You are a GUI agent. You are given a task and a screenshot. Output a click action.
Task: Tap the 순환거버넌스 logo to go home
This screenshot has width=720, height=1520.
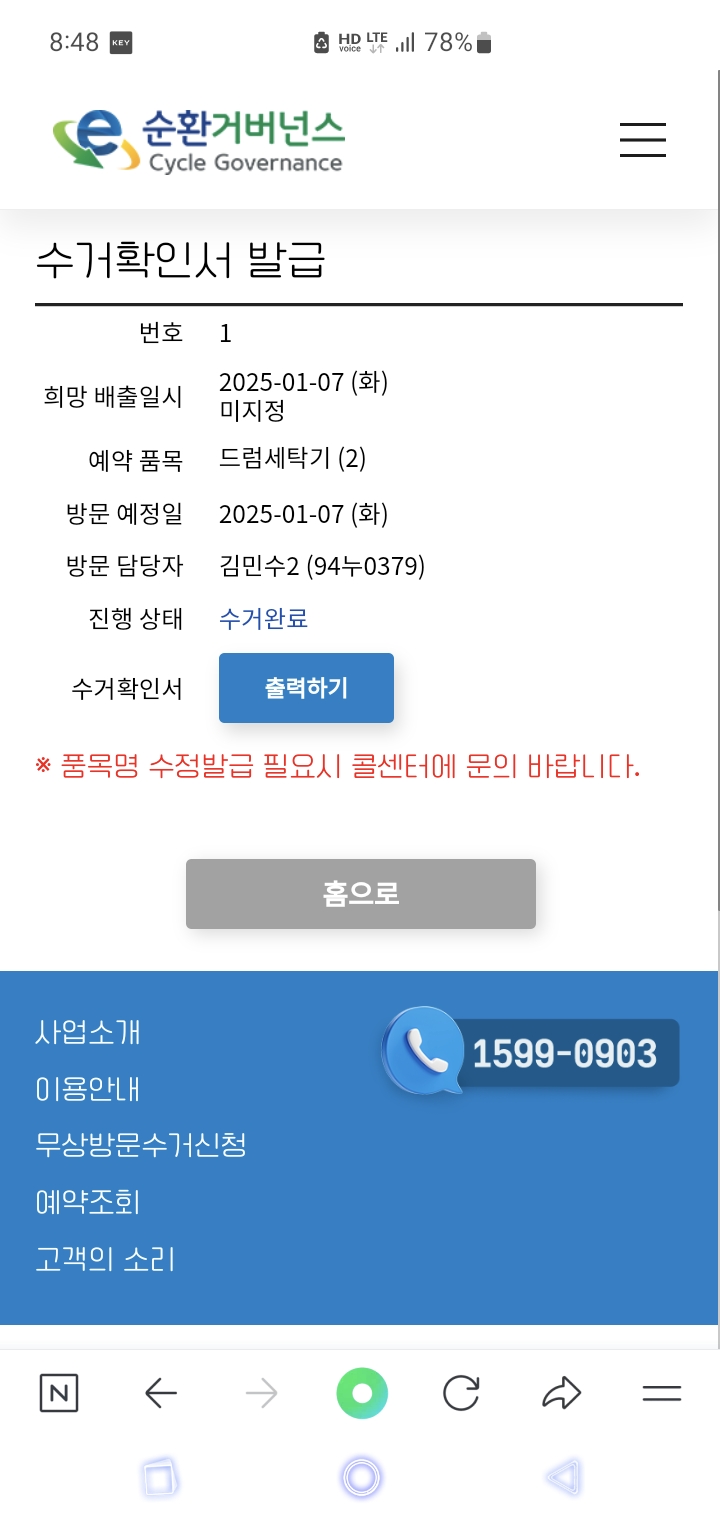click(x=200, y=141)
